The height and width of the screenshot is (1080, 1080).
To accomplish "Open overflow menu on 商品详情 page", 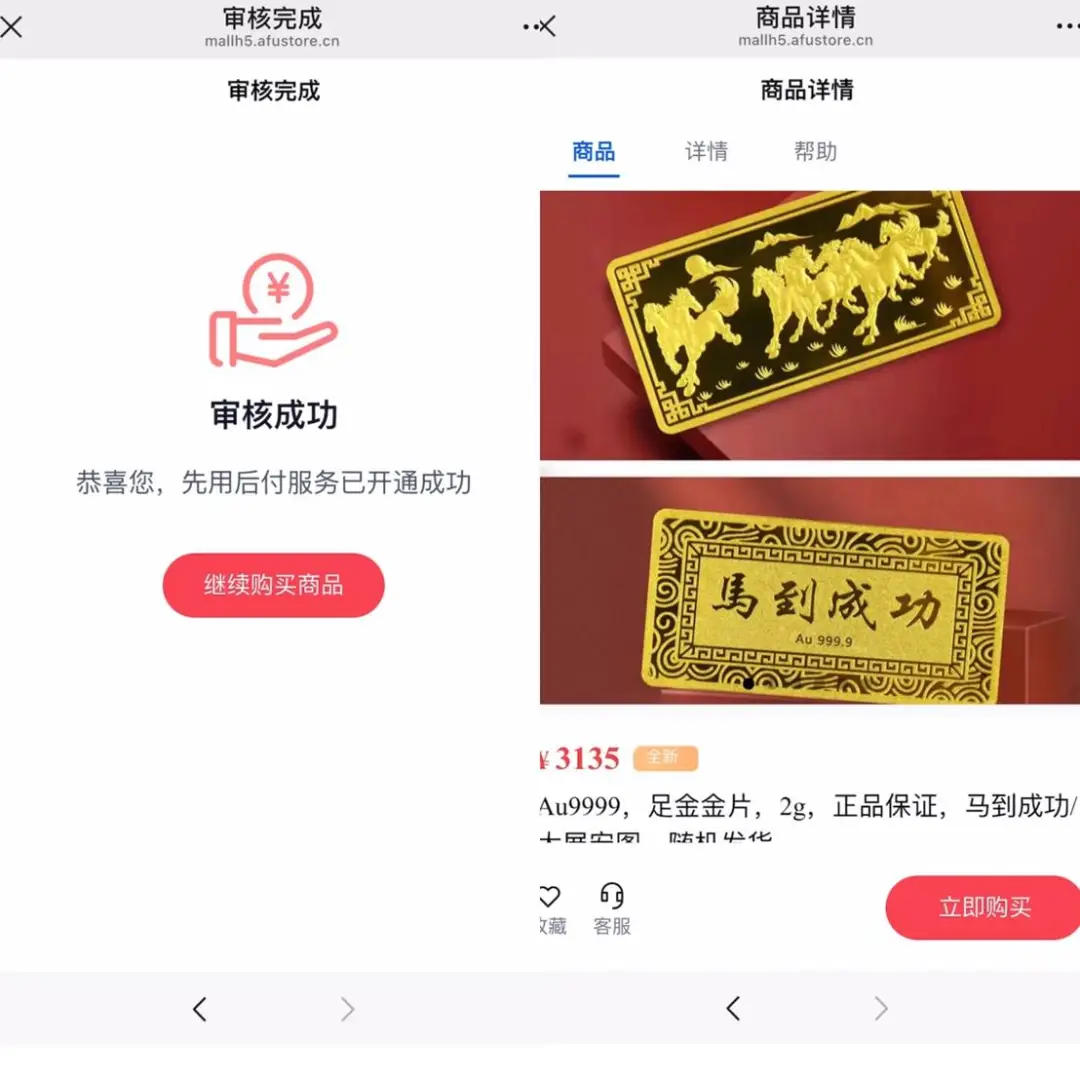I will [1068, 27].
